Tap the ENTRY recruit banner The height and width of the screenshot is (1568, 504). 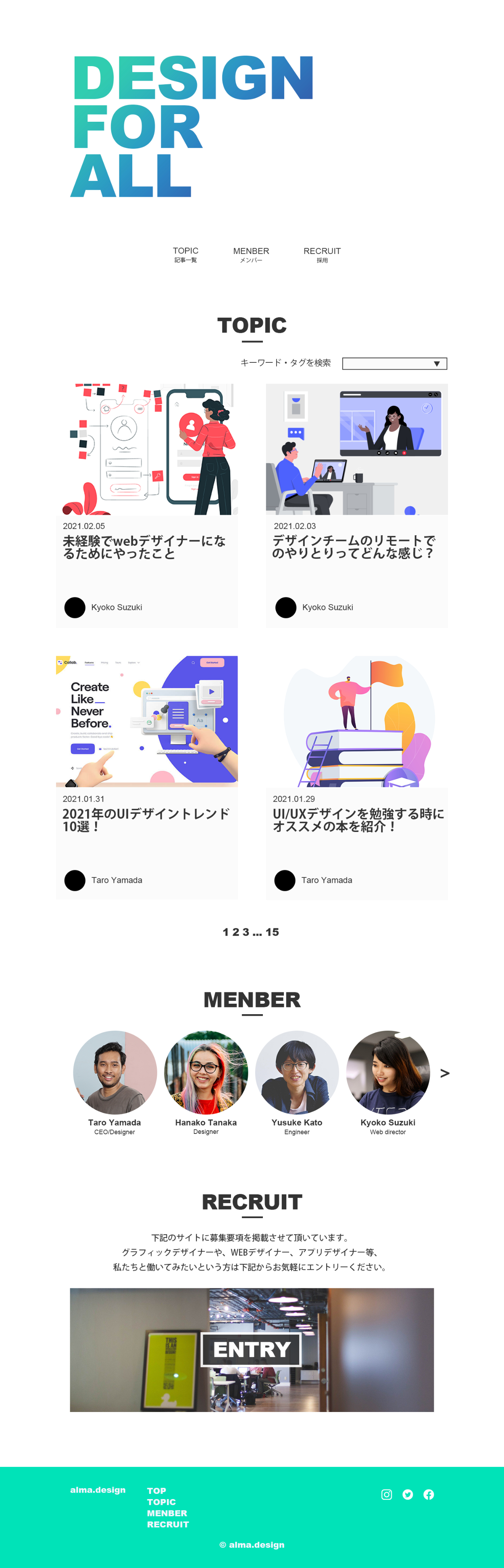pyautogui.click(x=251, y=1350)
